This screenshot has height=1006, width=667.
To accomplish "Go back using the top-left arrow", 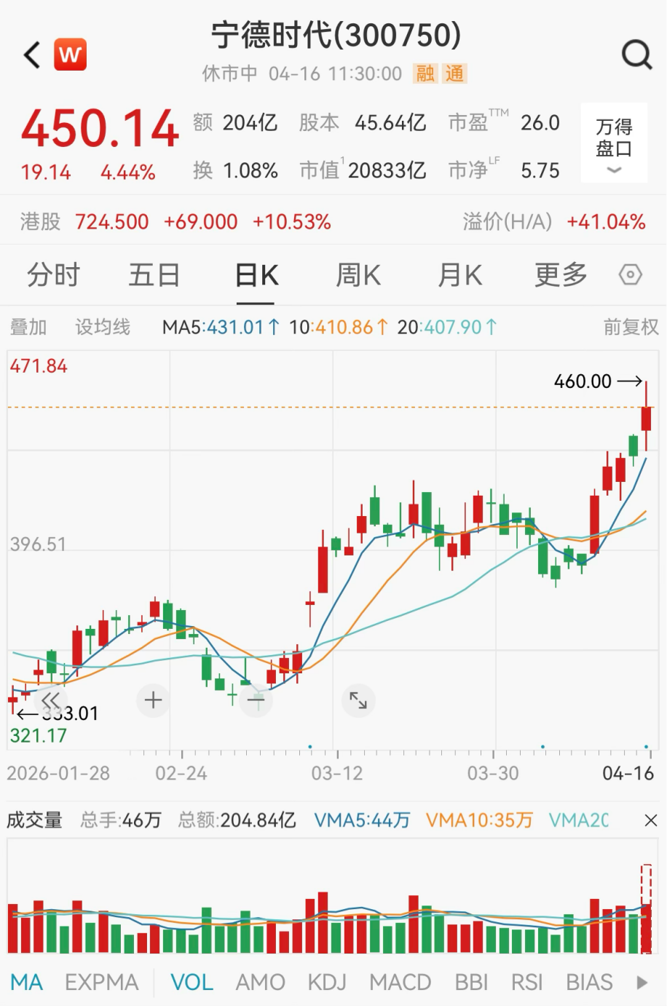I will [x=32, y=55].
